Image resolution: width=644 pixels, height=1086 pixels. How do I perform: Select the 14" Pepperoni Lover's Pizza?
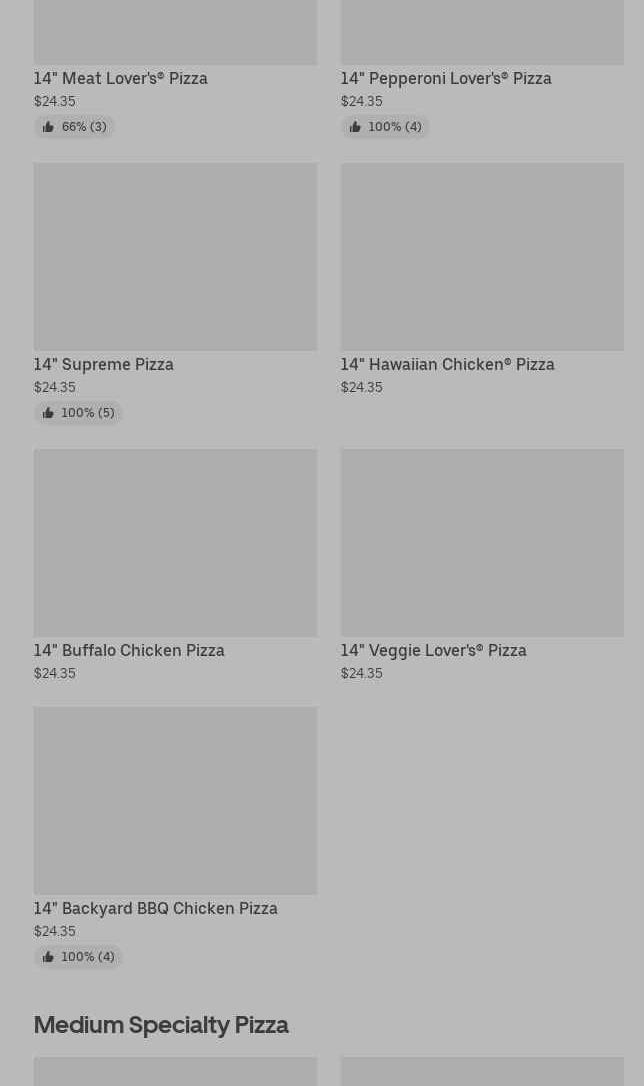point(482,68)
